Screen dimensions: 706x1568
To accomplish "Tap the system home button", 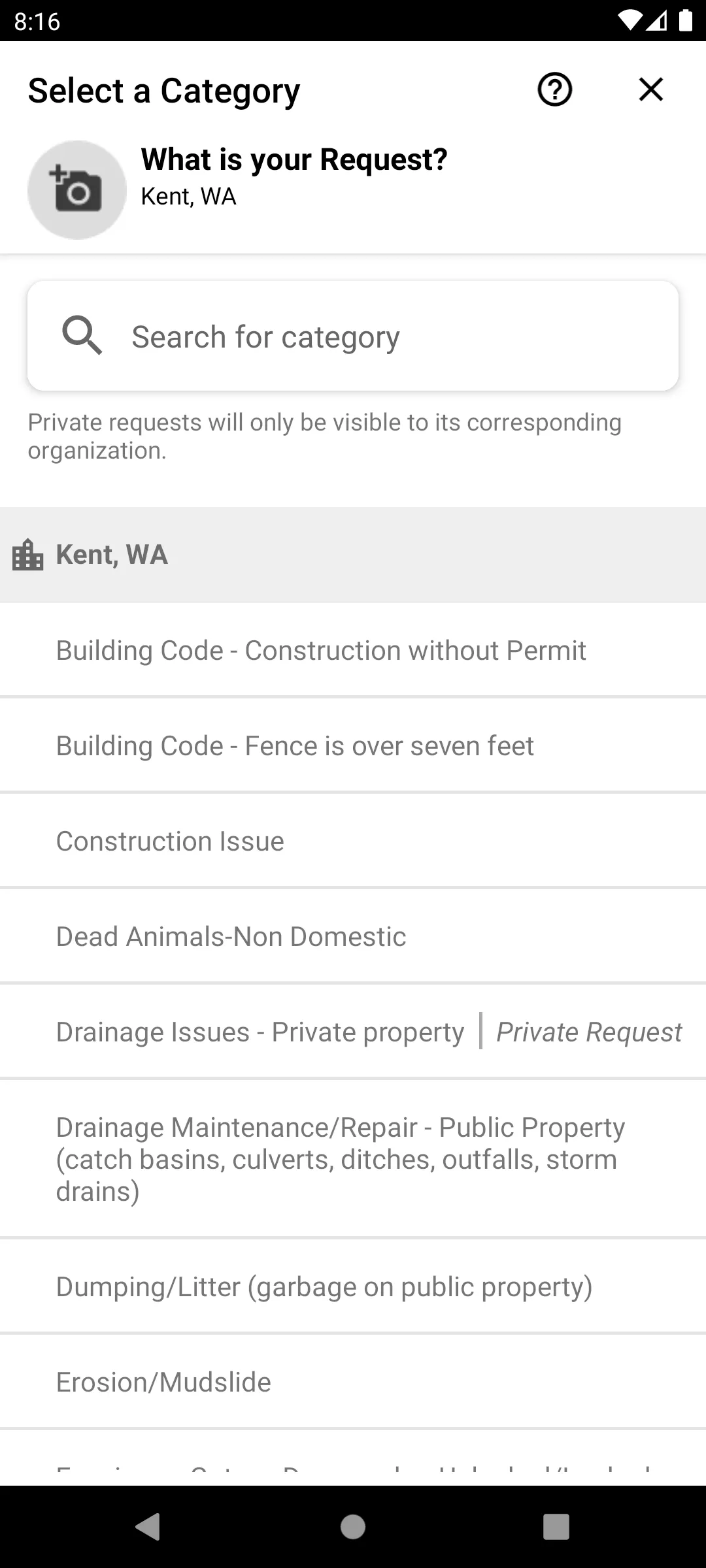I will click(353, 1527).
